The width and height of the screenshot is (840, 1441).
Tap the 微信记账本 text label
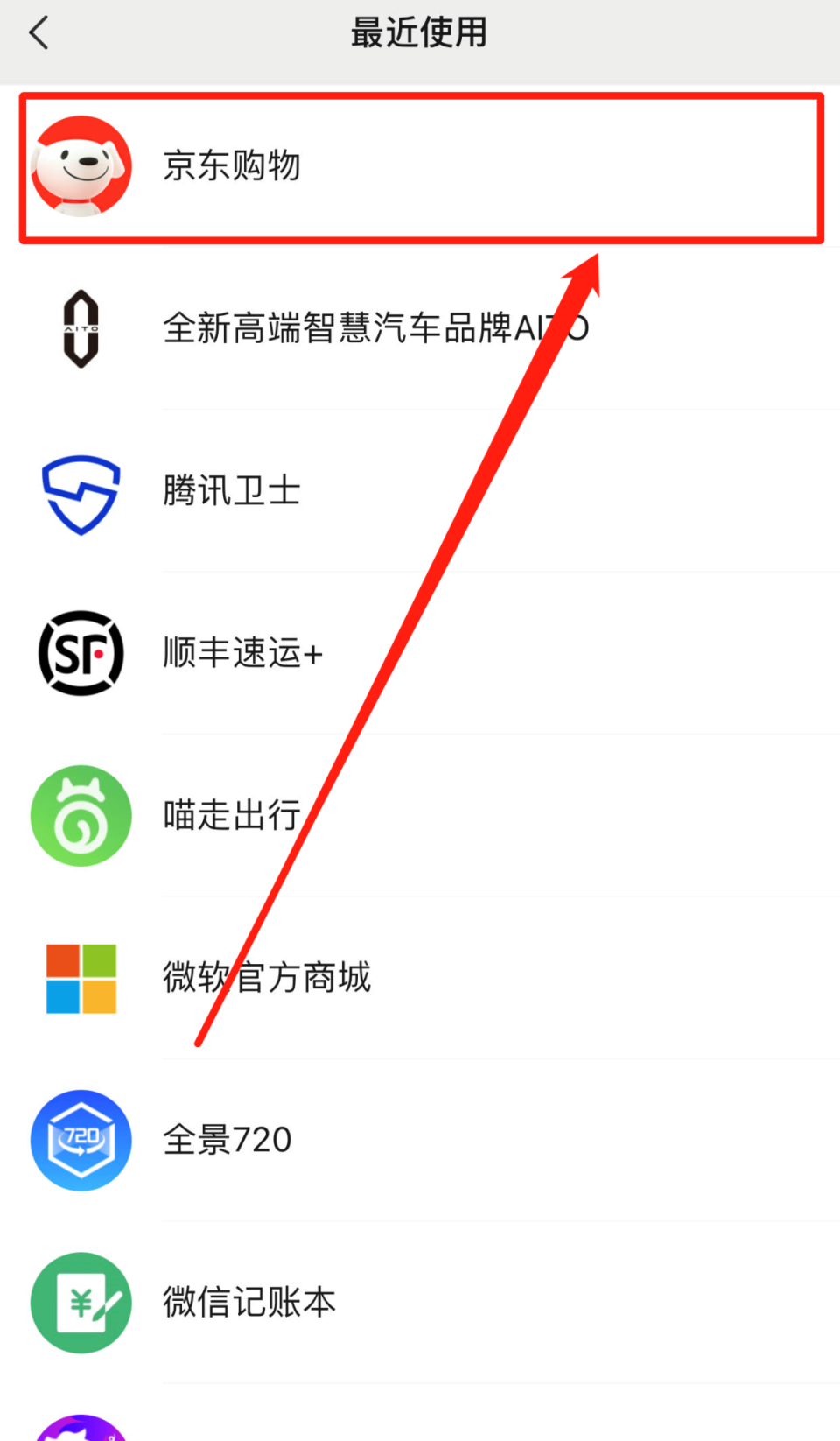[x=248, y=1304]
